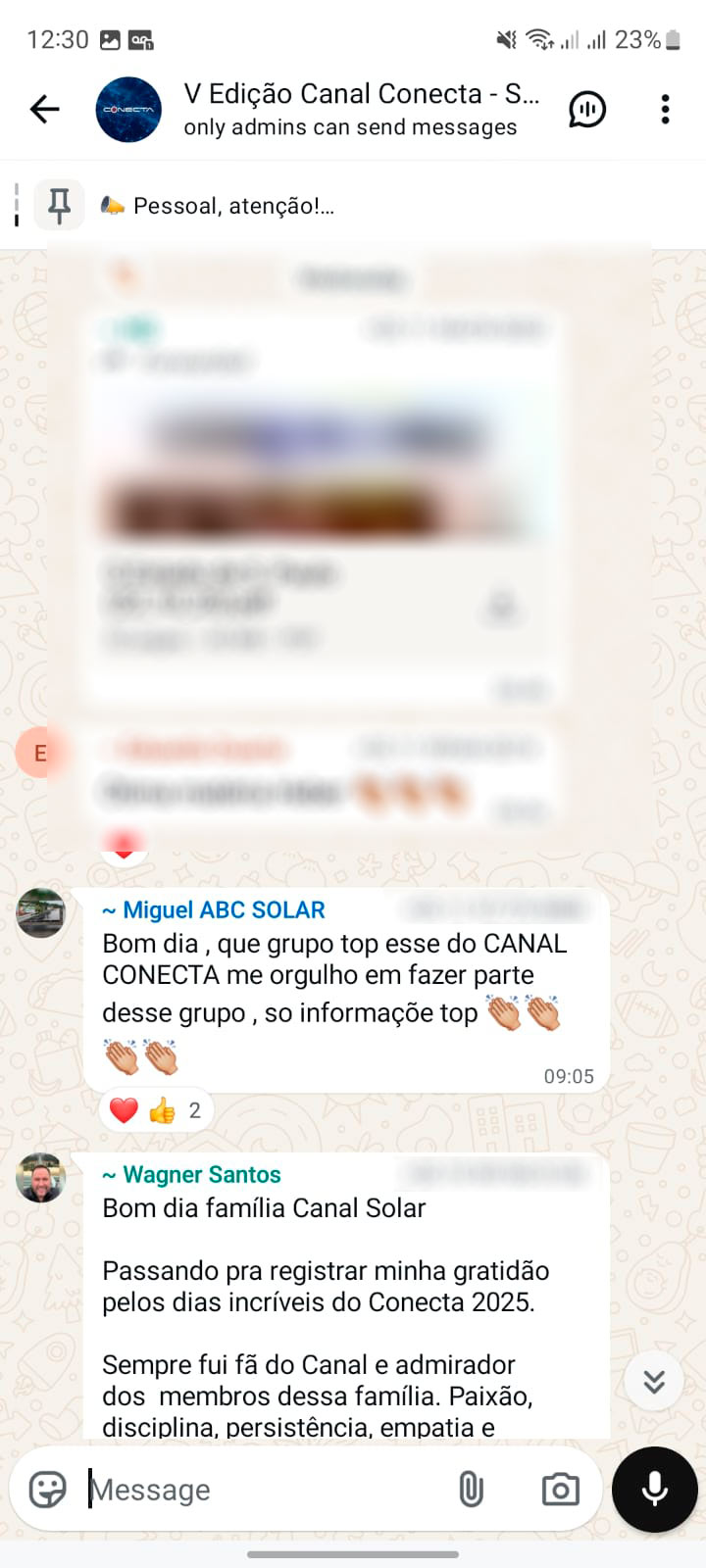Open the camera to take a photo
Image resolution: width=706 pixels, height=1568 pixels.
tap(560, 1490)
